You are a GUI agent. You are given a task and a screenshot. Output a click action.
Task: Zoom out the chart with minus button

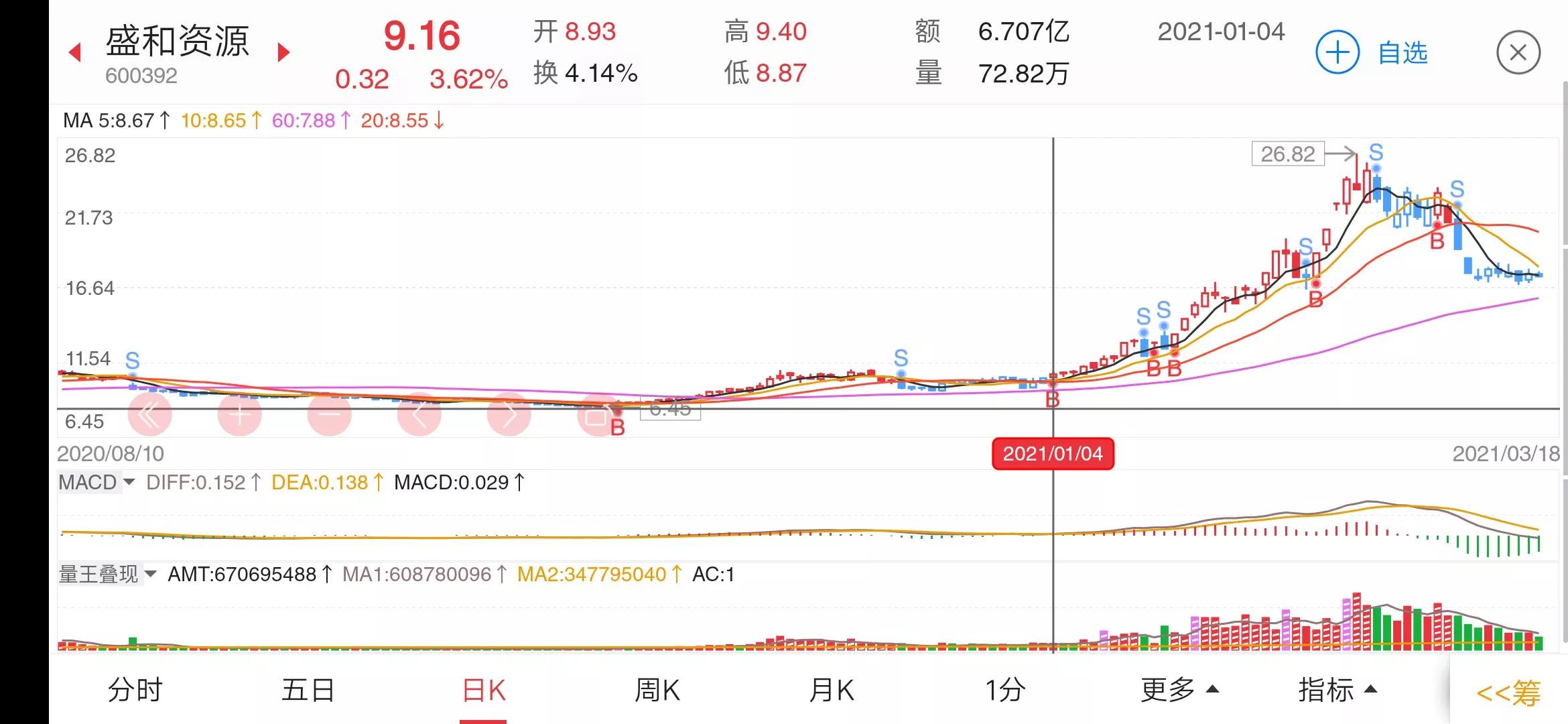click(329, 415)
